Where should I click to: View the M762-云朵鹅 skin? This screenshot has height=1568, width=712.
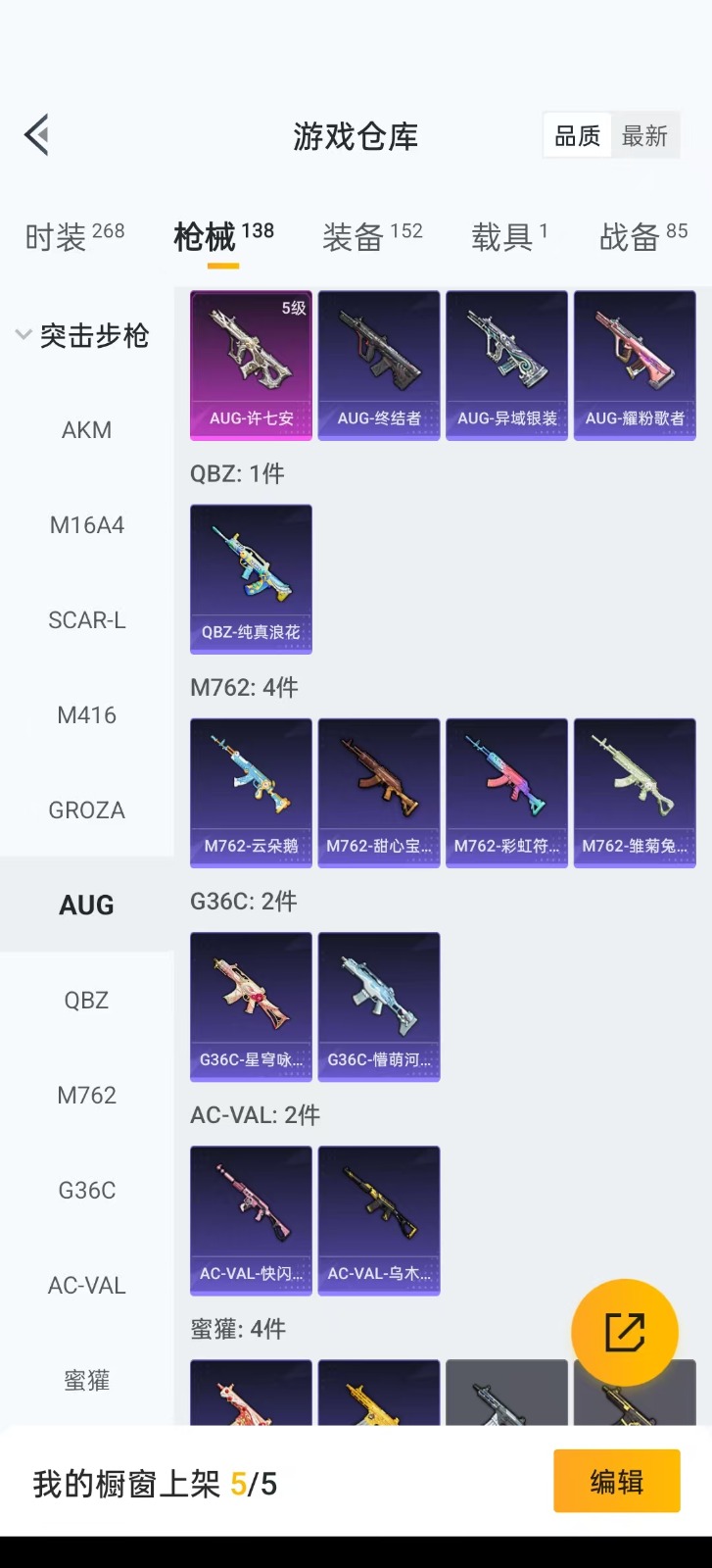click(x=251, y=792)
